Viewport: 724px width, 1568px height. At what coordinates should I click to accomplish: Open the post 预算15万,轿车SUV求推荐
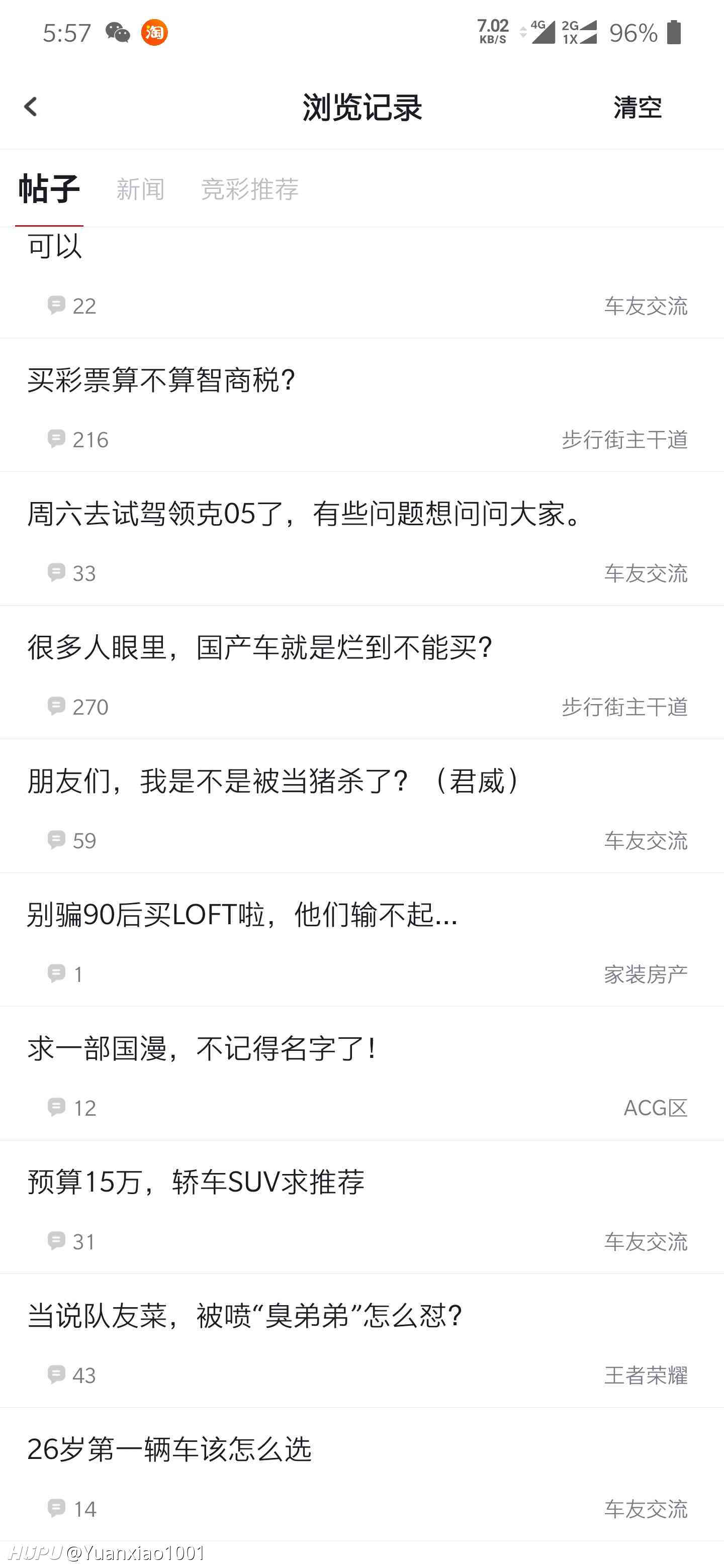(361, 1207)
